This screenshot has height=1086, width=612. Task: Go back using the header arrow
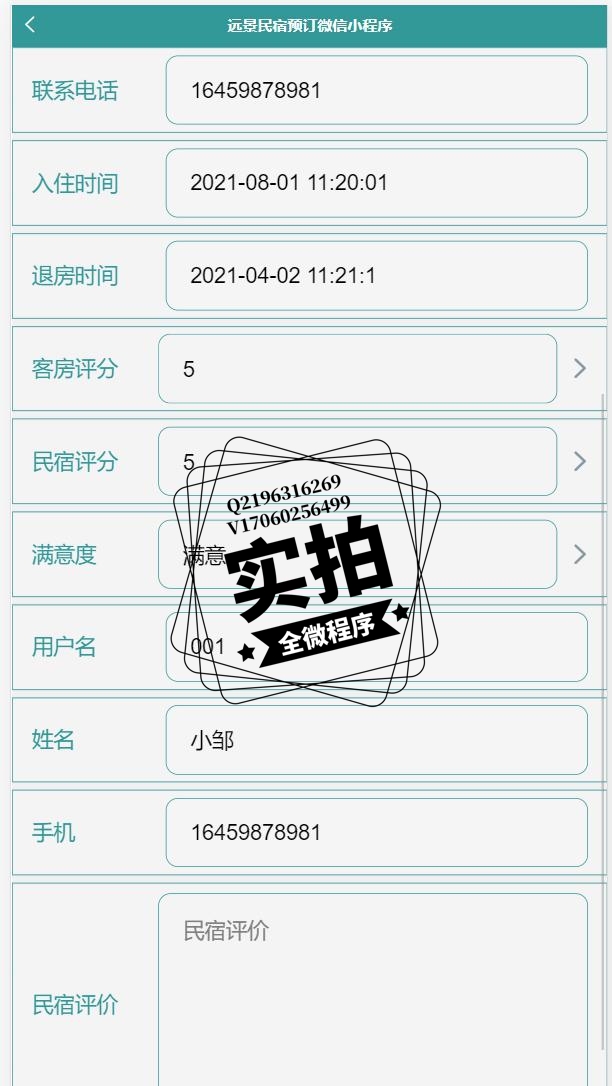pos(30,25)
